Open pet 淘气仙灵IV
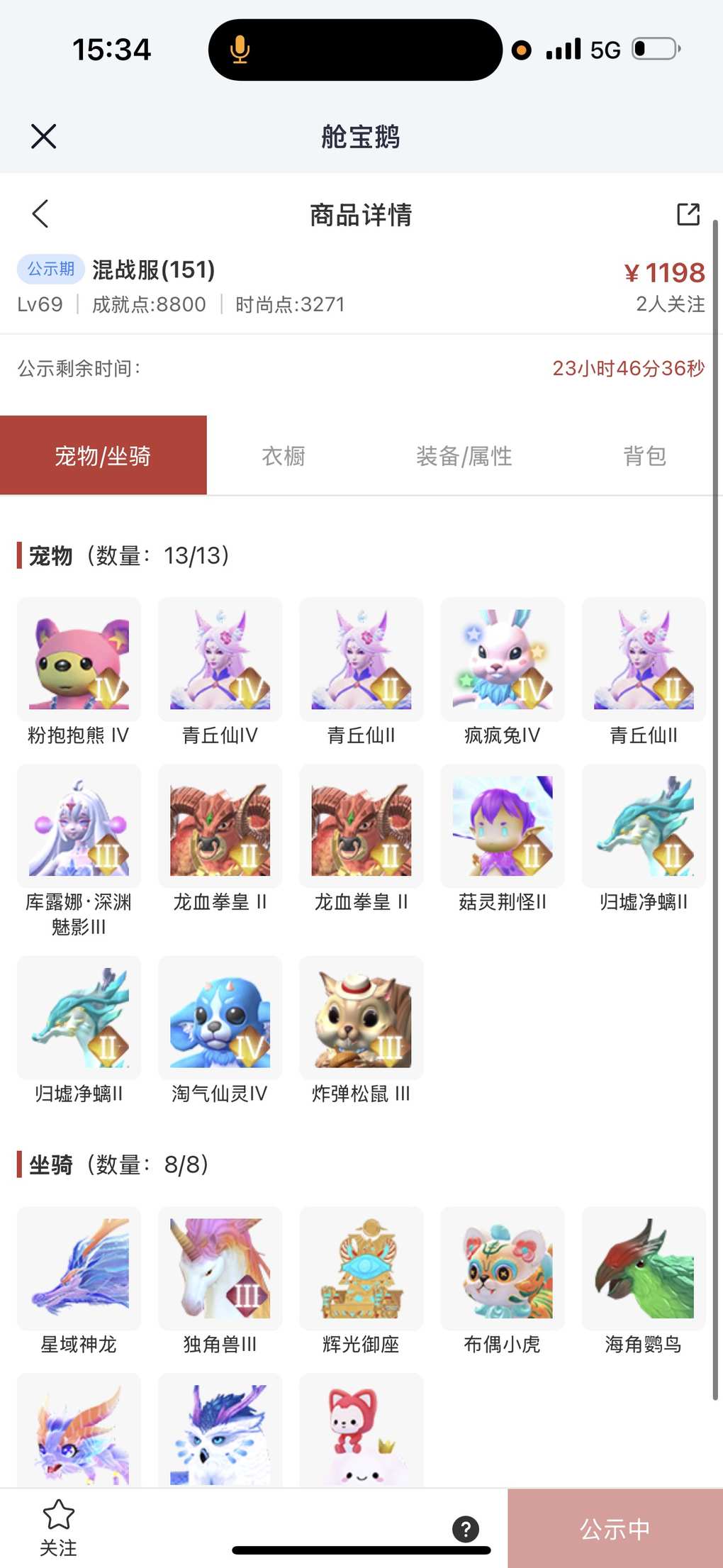The image size is (723, 1568). tap(220, 1018)
